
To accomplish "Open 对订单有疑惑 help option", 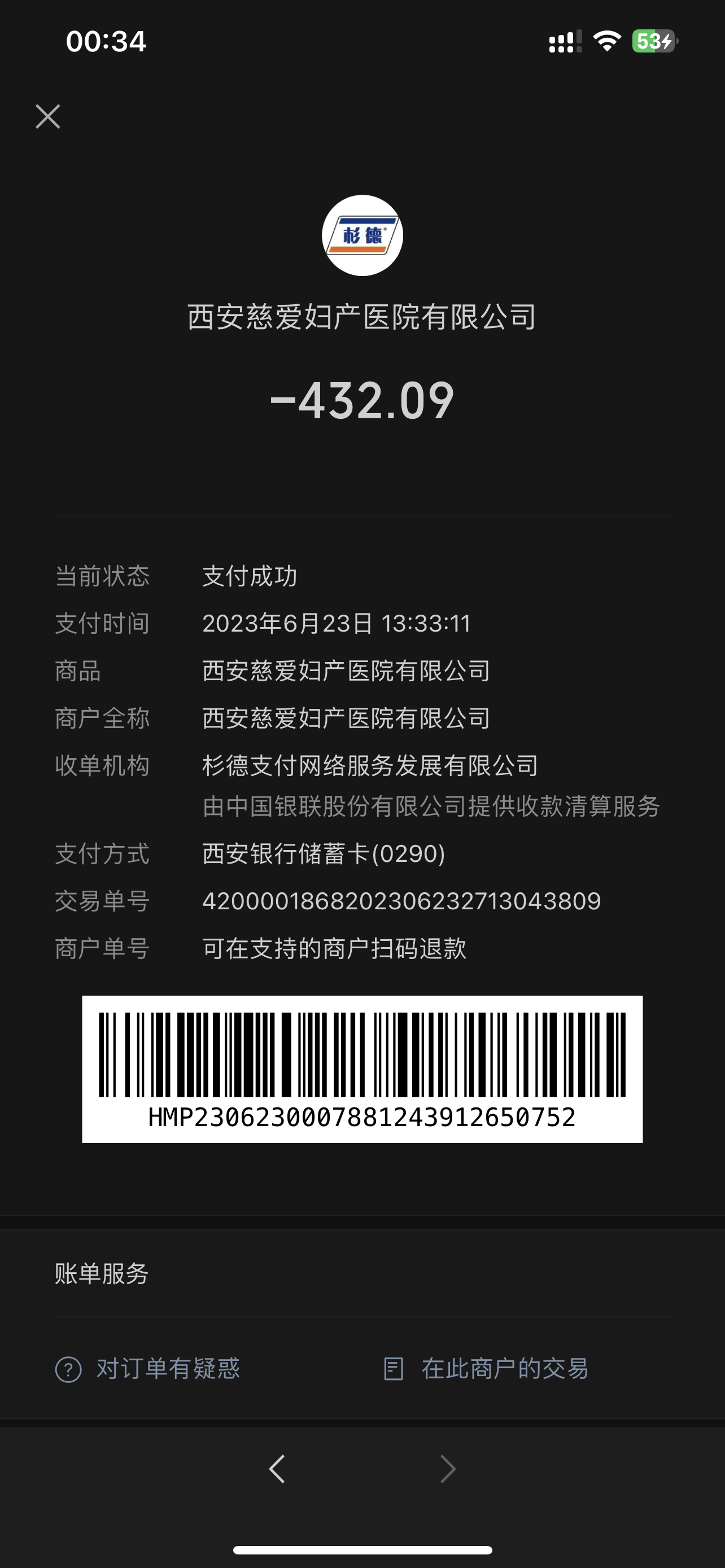I will 148,1369.
